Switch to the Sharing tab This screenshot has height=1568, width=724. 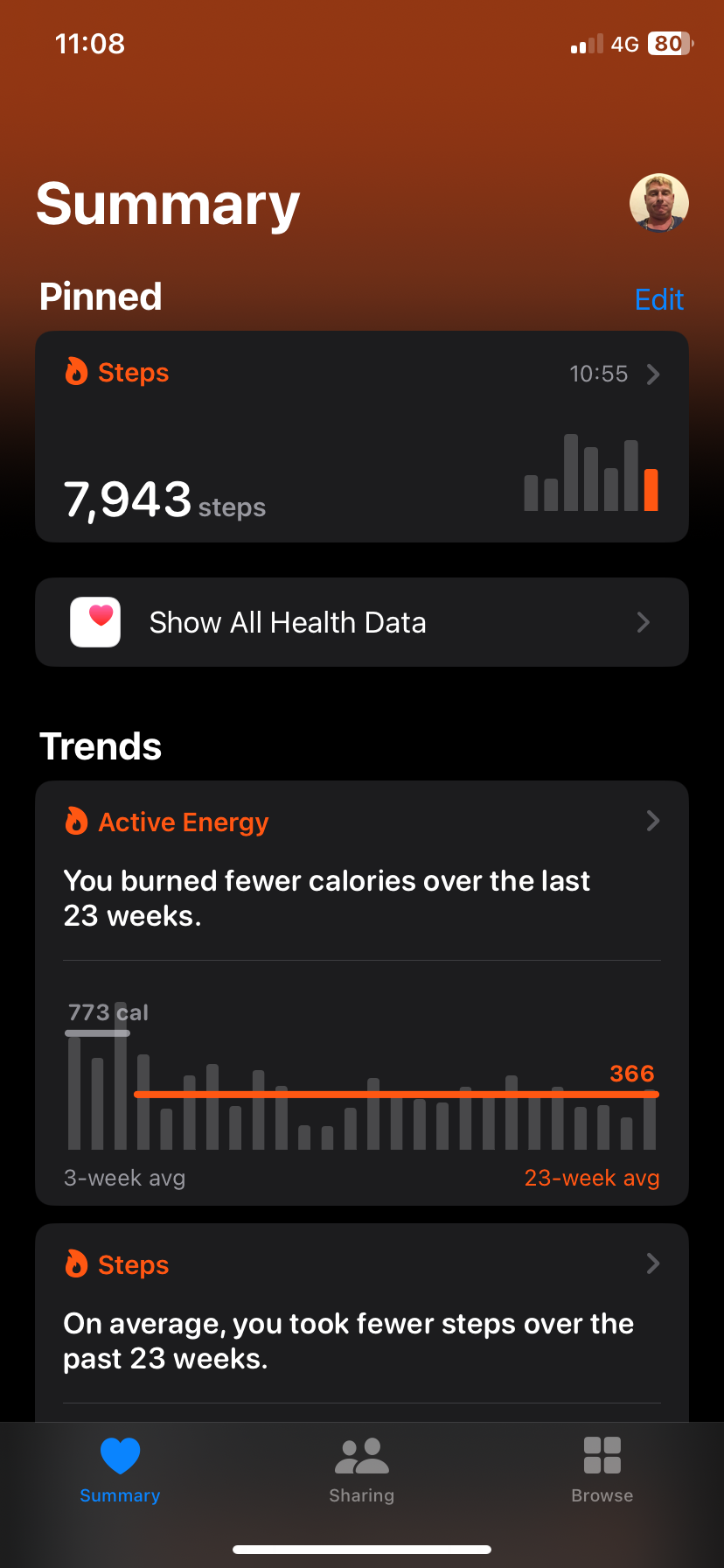click(361, 1470)
